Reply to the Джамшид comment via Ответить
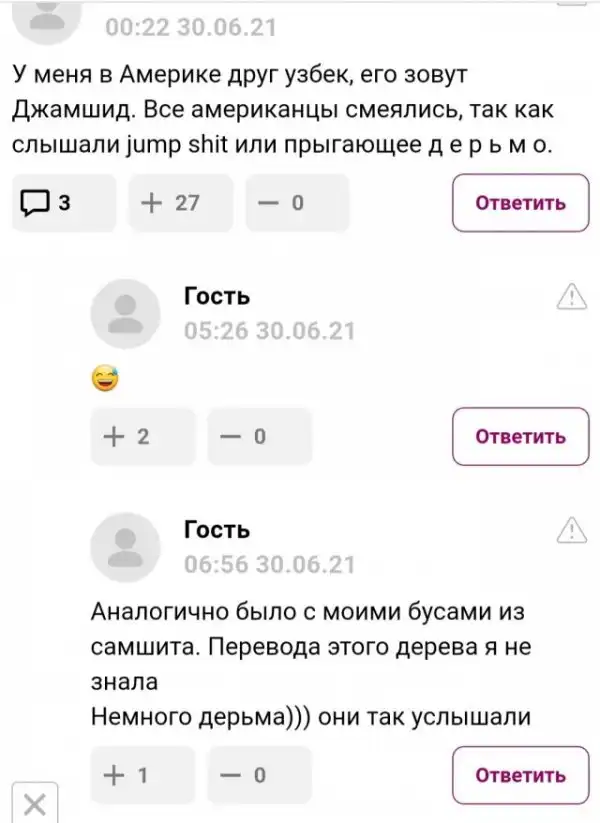The width and height of the screenshot is (600, 823). click(x=521, y=204)
